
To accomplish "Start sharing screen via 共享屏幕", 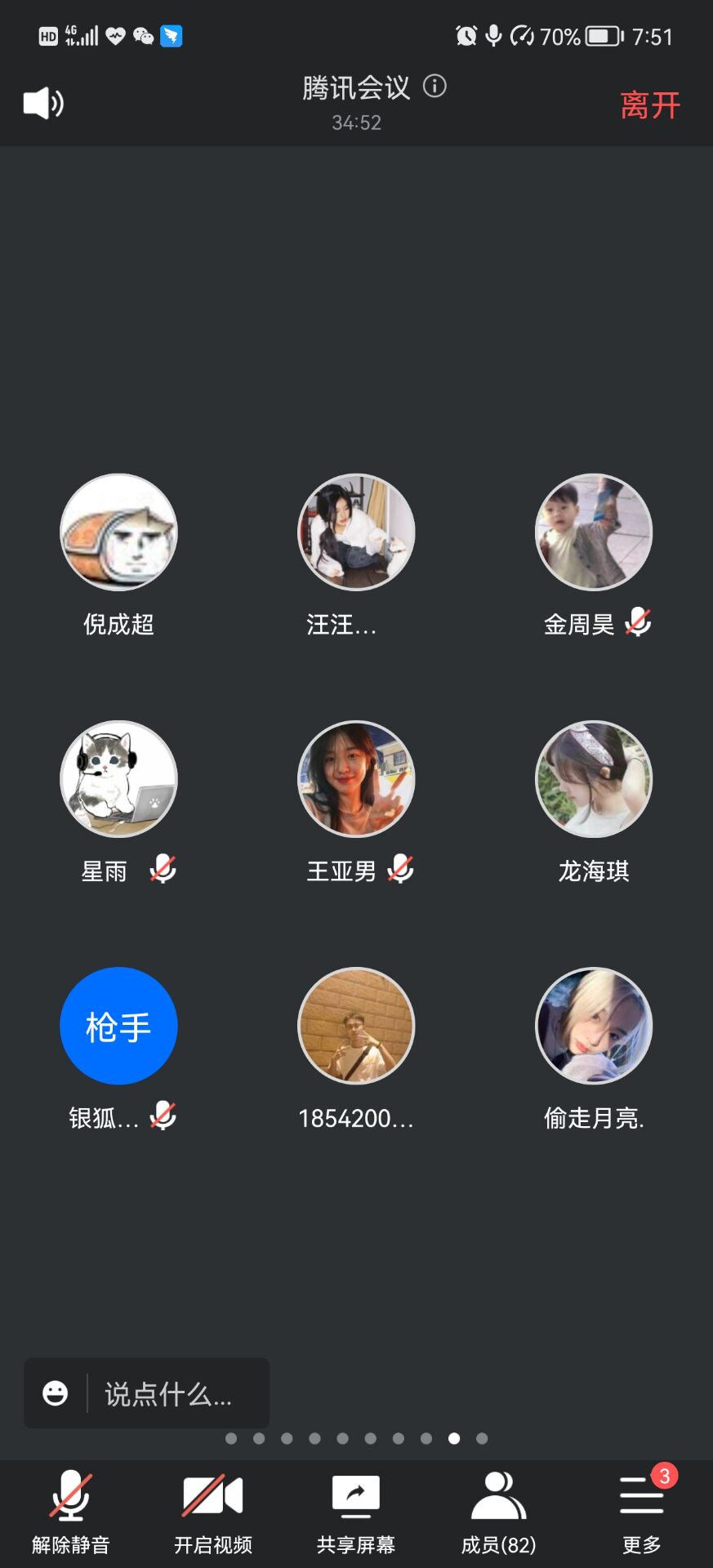I will (356, 1510).
